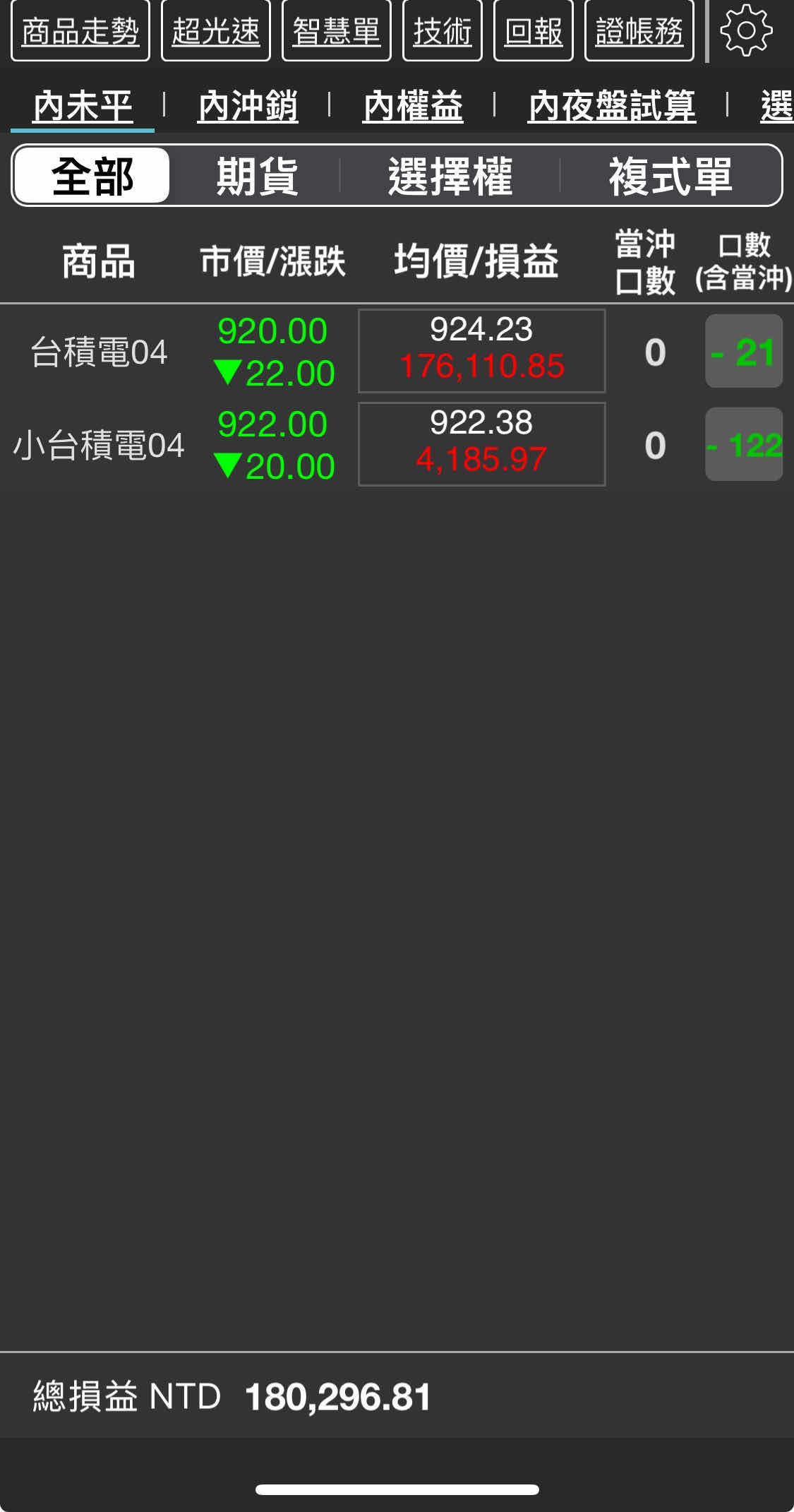794x1512 pixels.
Task: Switch to the 內沖銷 tab
Action: click(248, 107)
